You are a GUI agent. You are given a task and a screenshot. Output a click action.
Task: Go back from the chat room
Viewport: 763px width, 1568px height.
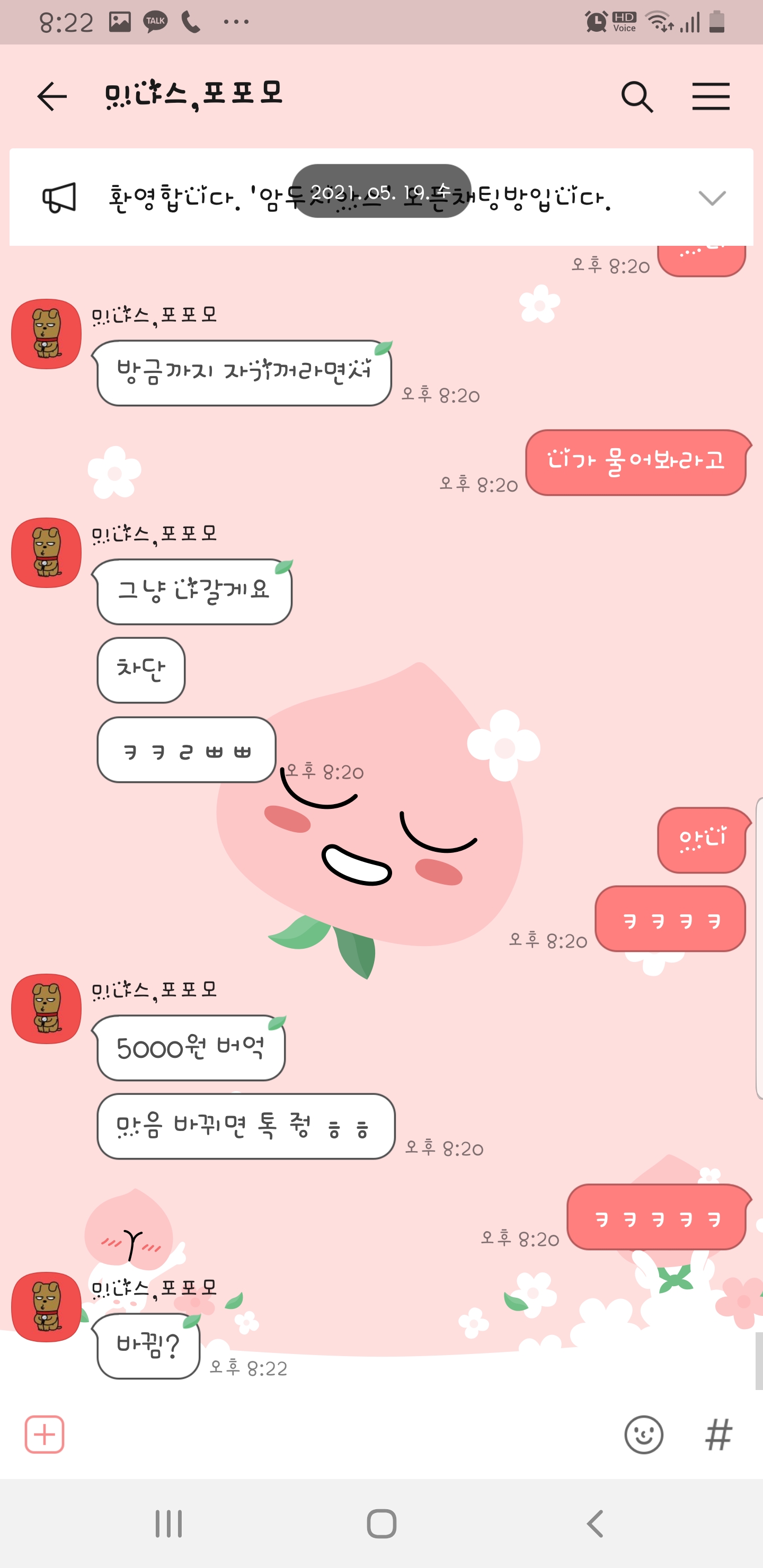coord(52,96)
